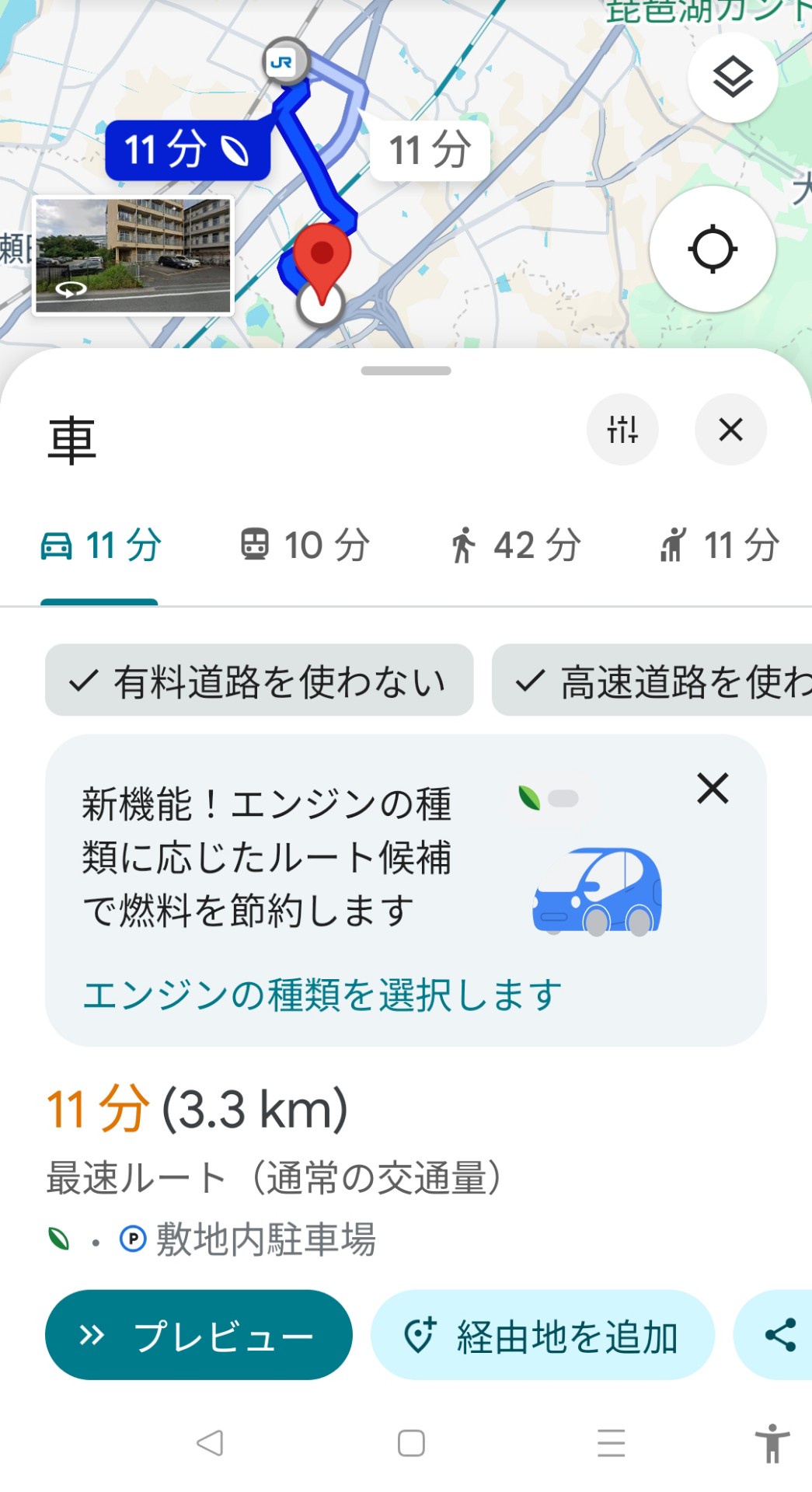Switch to the transit tab, 10 分
Screen dimensions: 812x1492
305,546
